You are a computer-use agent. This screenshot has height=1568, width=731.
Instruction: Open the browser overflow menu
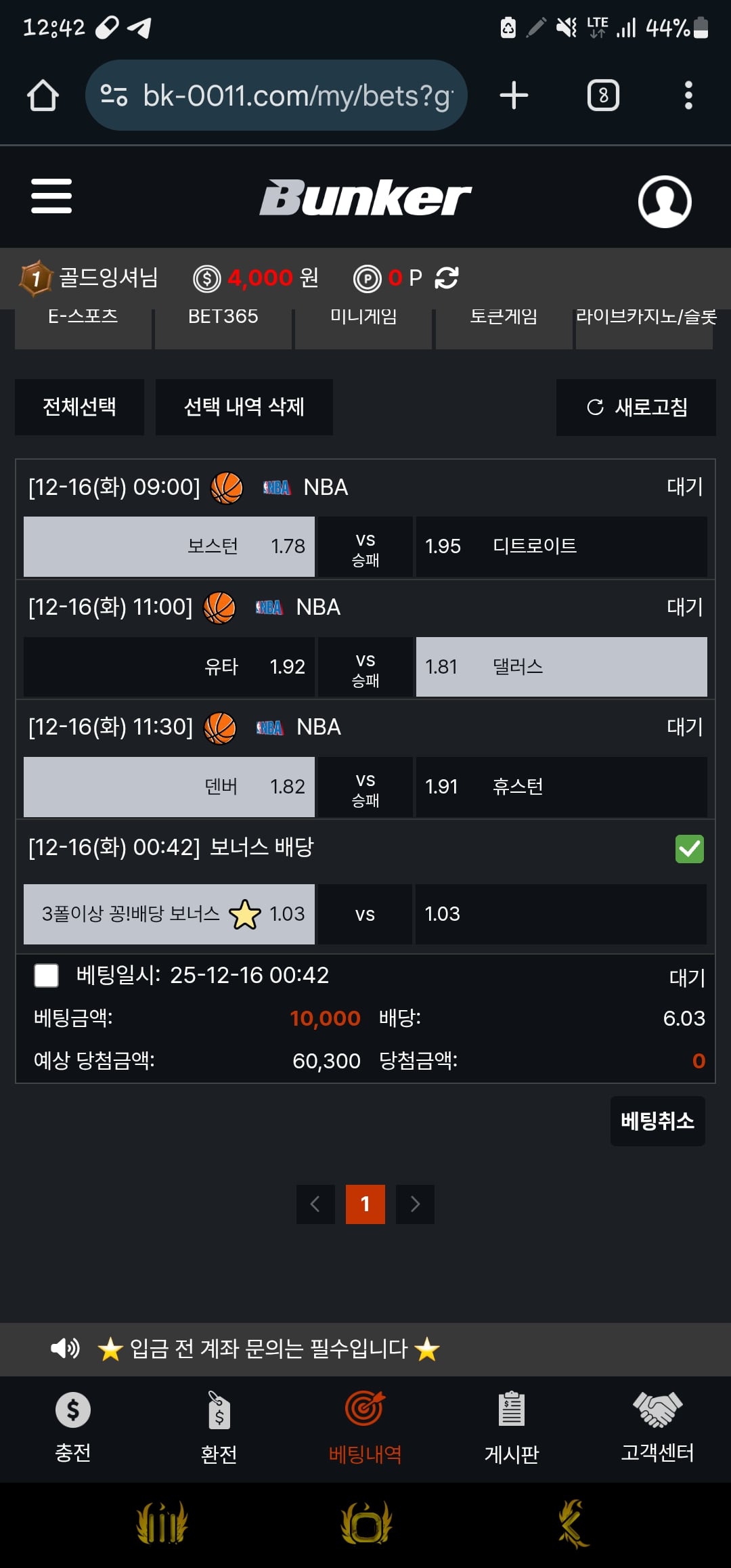[x=688, y=95]
